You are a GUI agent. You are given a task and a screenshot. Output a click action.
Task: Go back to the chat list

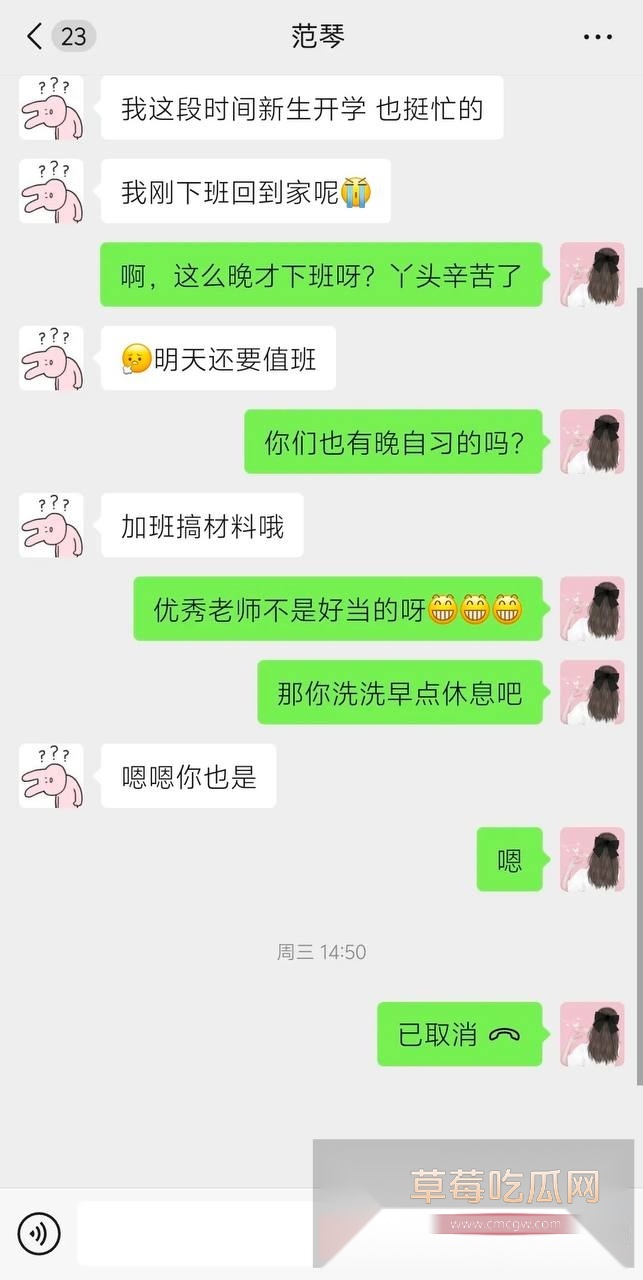(35, 37)
